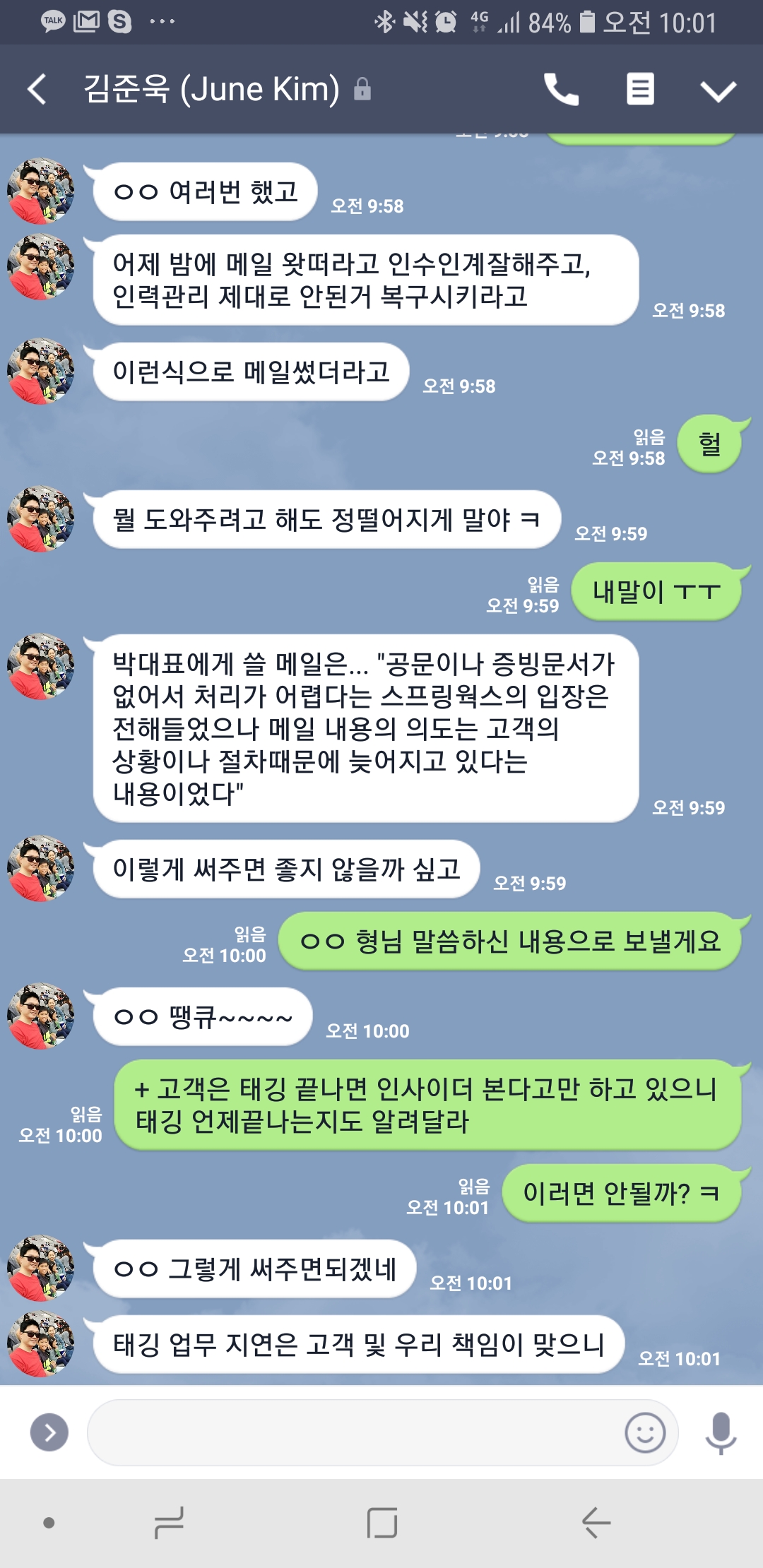Open system recent apps button
Viewport: 763px width, 1568px height.
(169, 1522)
